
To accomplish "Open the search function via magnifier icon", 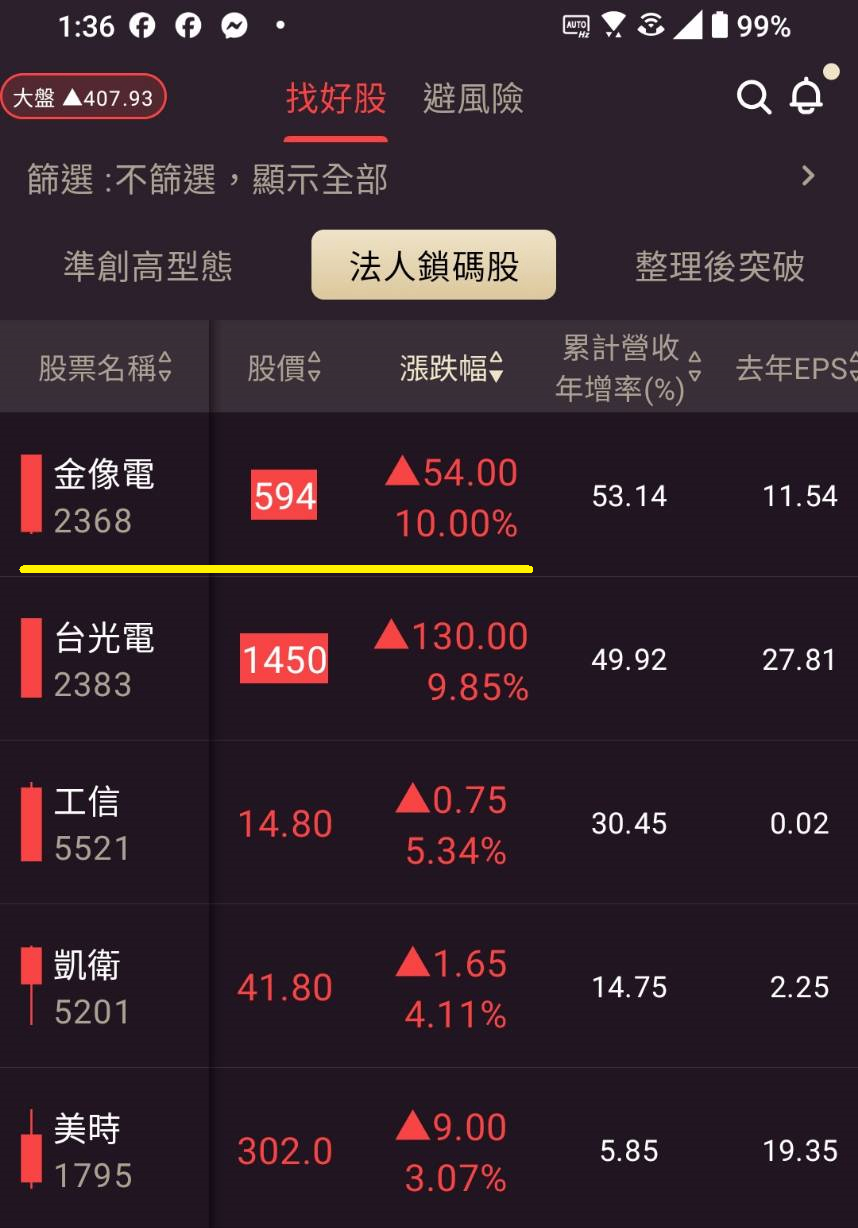I will pyautogui.click(x=754, y=98).
